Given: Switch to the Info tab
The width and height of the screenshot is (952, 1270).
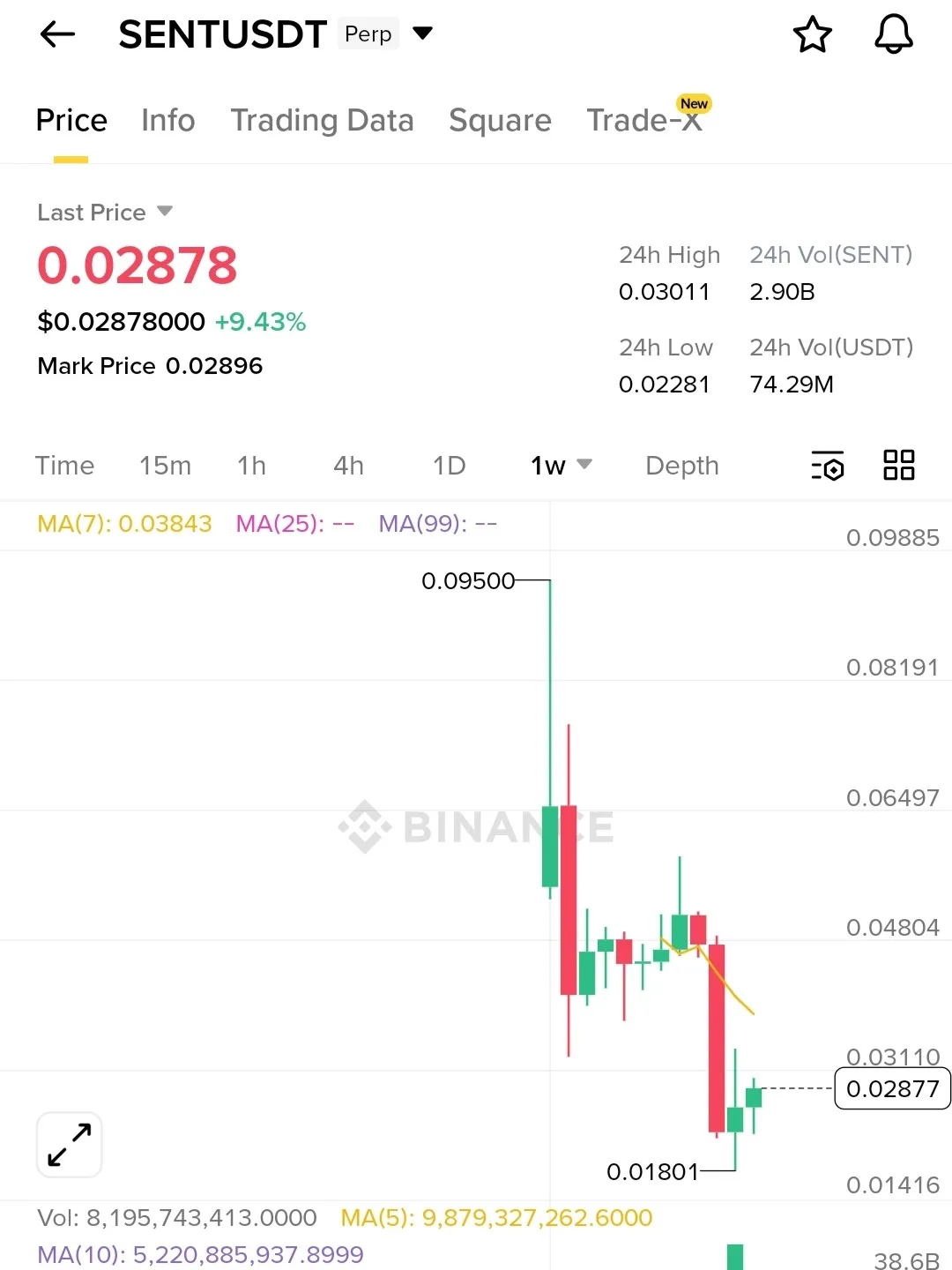Looking at the screenshot, I should (x=167, y=120).
